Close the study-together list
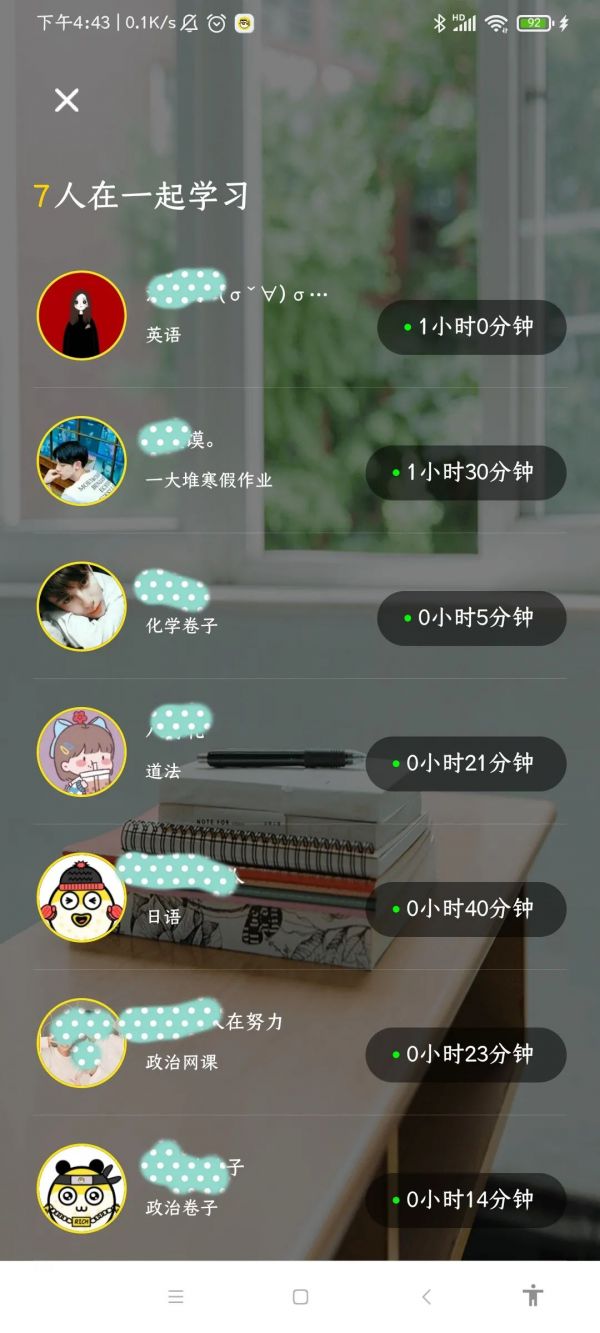The width and height of the screenshot is (600, 1333). [x=67, y=100]
